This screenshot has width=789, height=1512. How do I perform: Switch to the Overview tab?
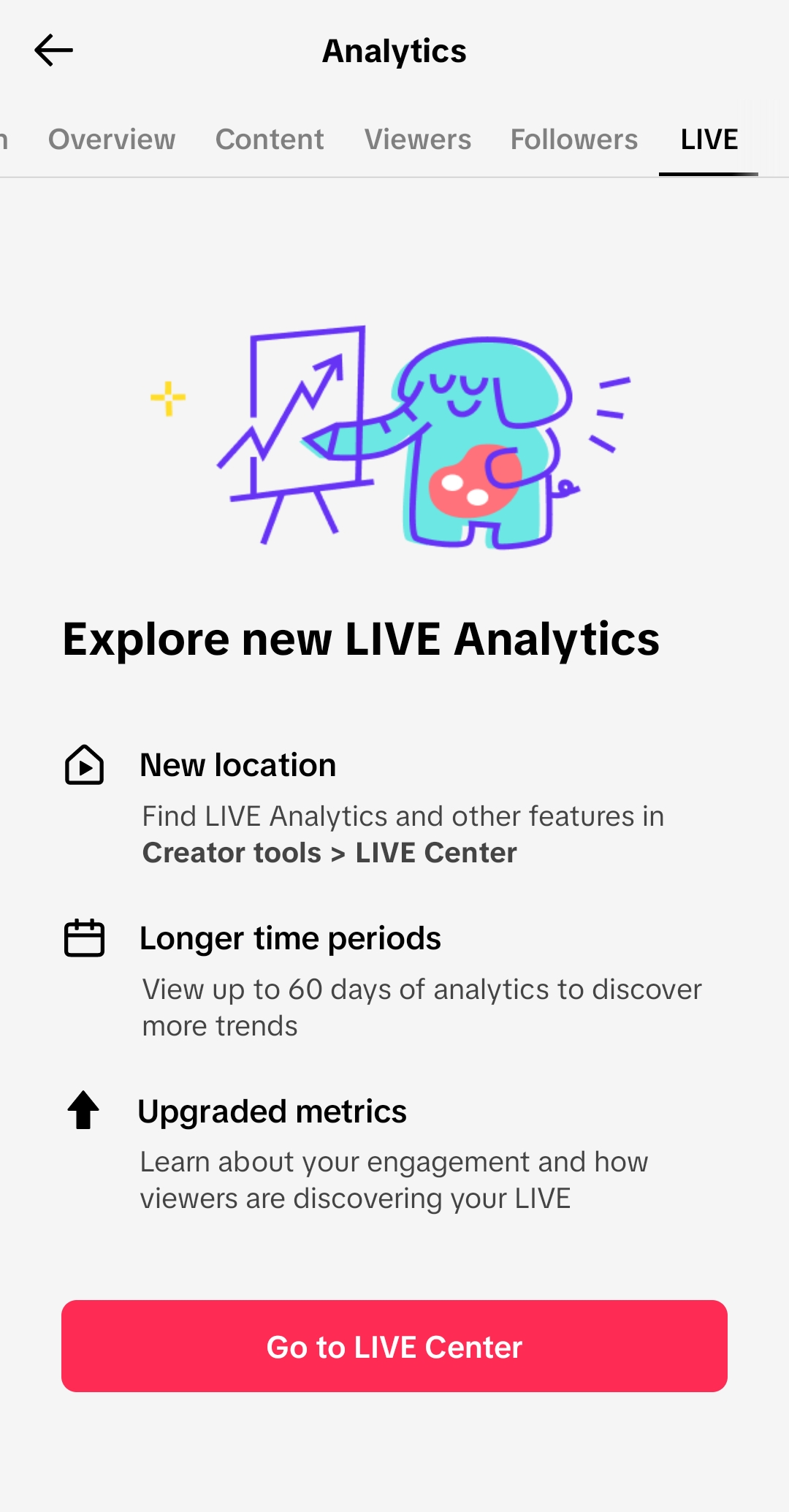pos(112,139)
